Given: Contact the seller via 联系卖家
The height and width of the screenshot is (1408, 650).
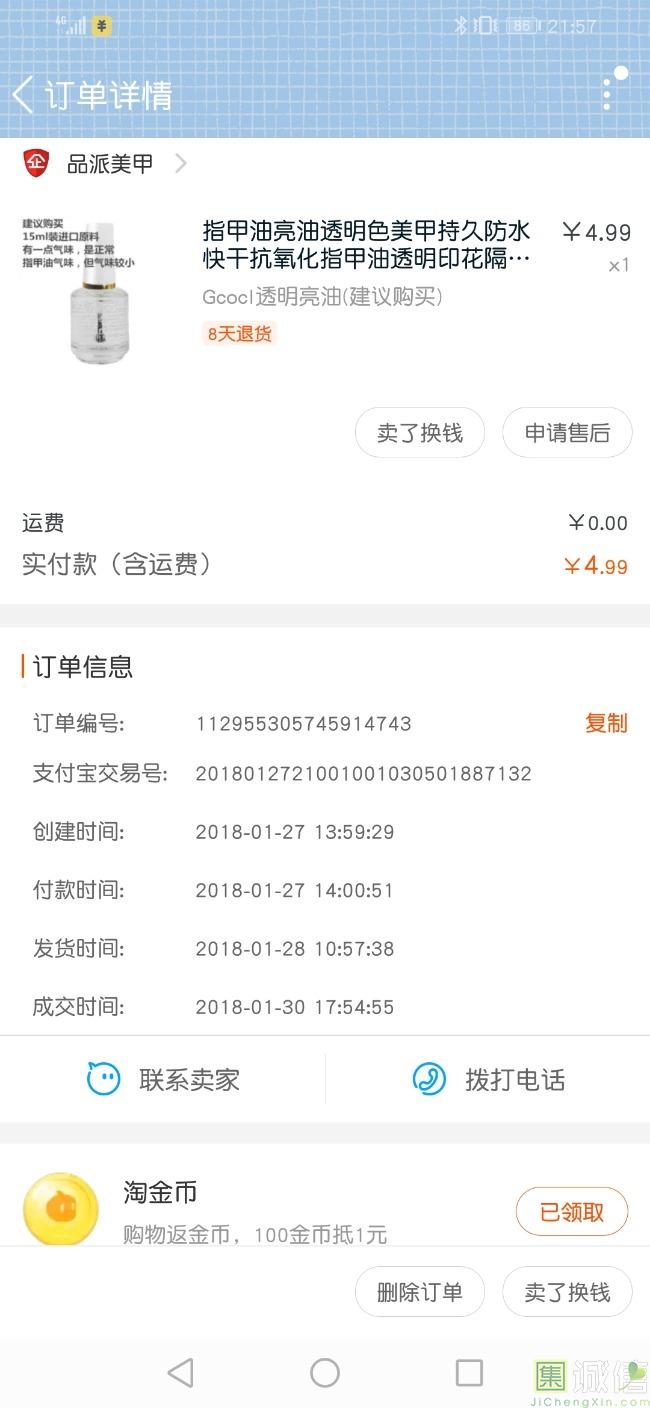Looking at the screenshot, I should (x=163, y=1079).
